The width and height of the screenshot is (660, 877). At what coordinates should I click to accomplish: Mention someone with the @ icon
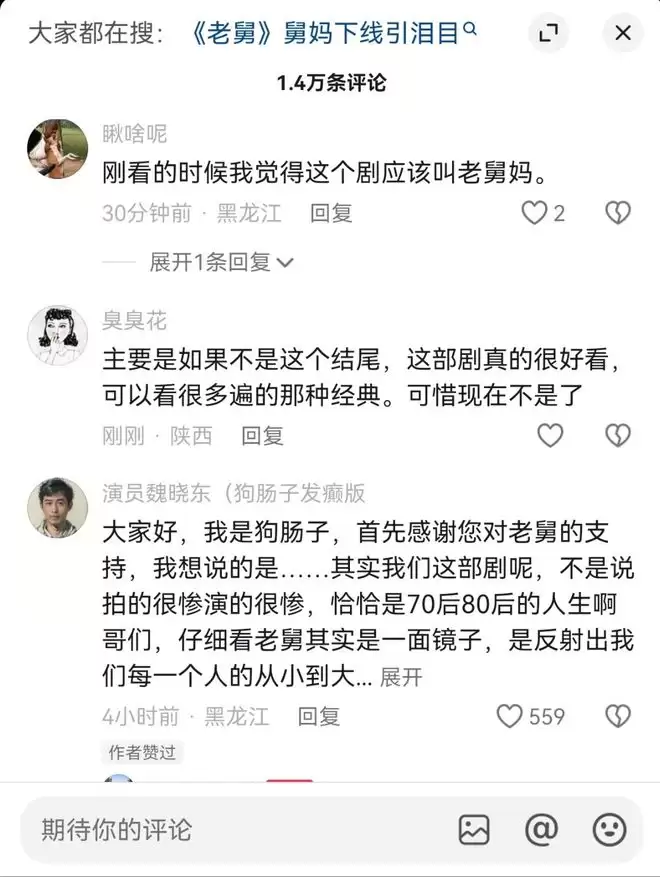point(541,829)
